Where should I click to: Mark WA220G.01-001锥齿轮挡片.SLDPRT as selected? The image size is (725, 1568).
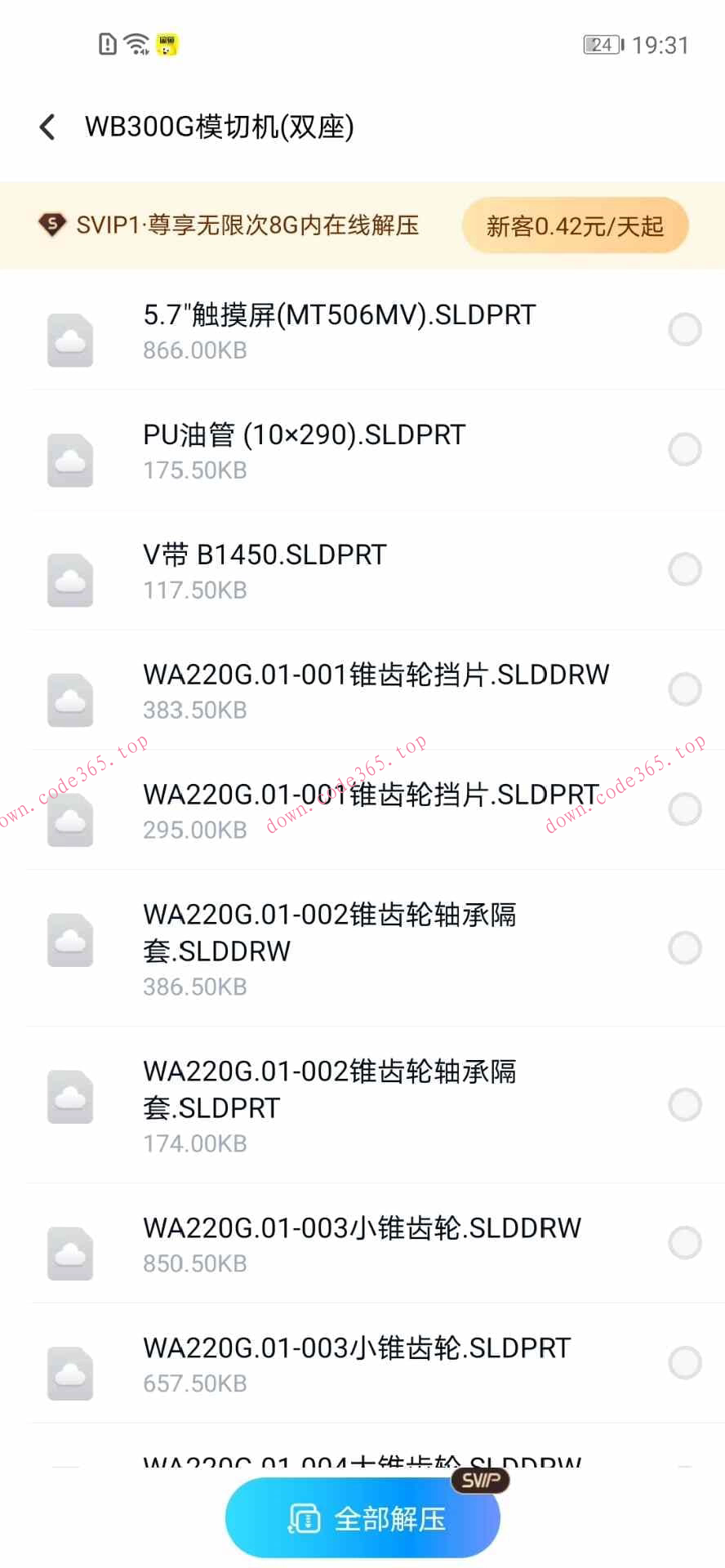click(685, 809)
